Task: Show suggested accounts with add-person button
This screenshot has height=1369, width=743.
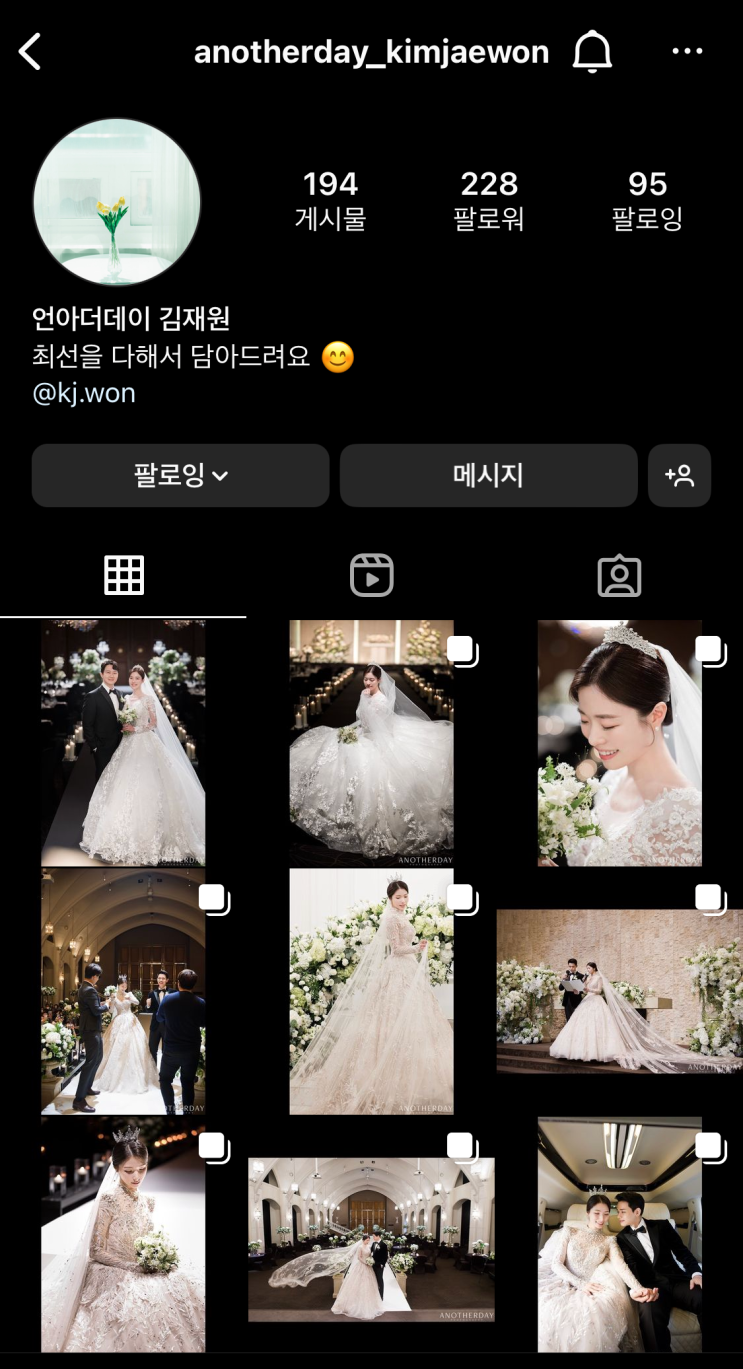Action: 679,475
